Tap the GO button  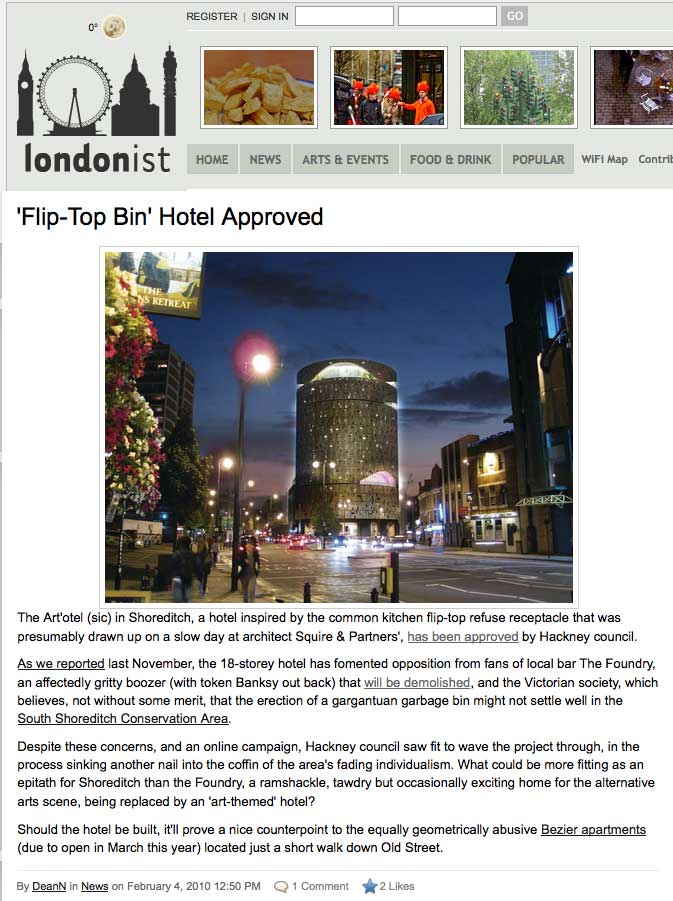pyautogui.click(x=514, y=16)
